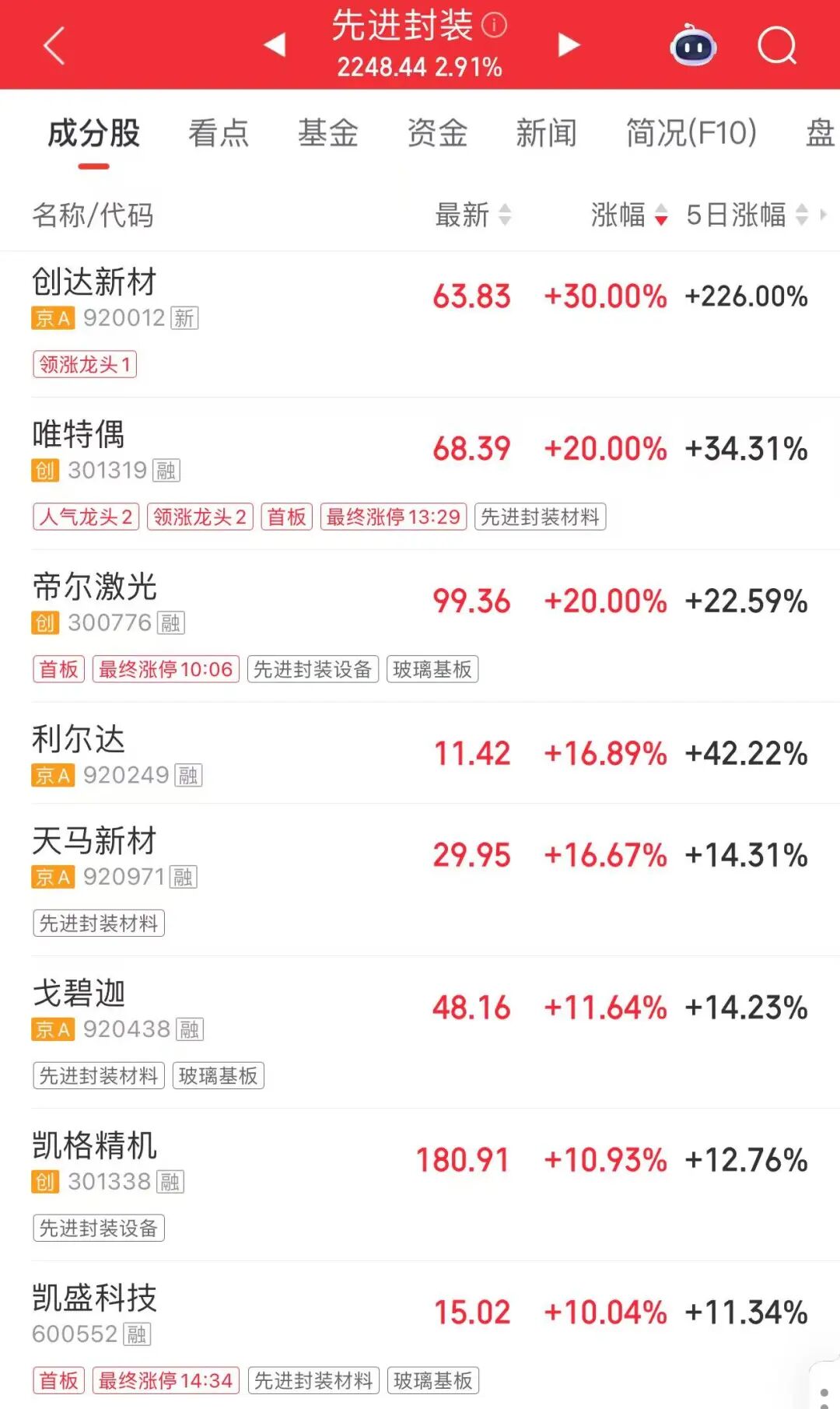Sort the list by 涨幅 column
This screenshot has width=840, height=1409.
coord(628,215)
